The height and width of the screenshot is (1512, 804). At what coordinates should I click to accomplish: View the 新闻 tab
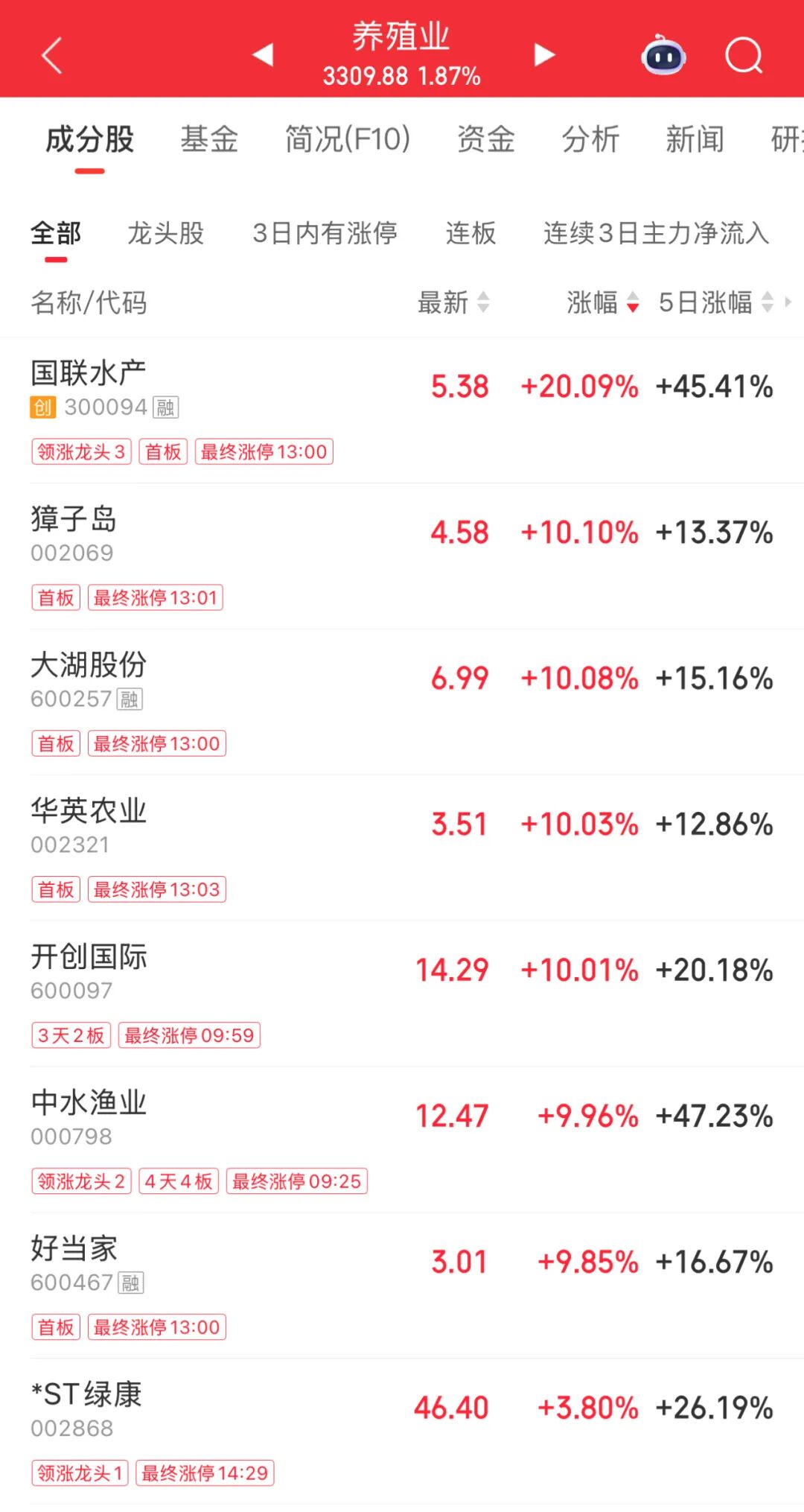(x=695, y=139)
